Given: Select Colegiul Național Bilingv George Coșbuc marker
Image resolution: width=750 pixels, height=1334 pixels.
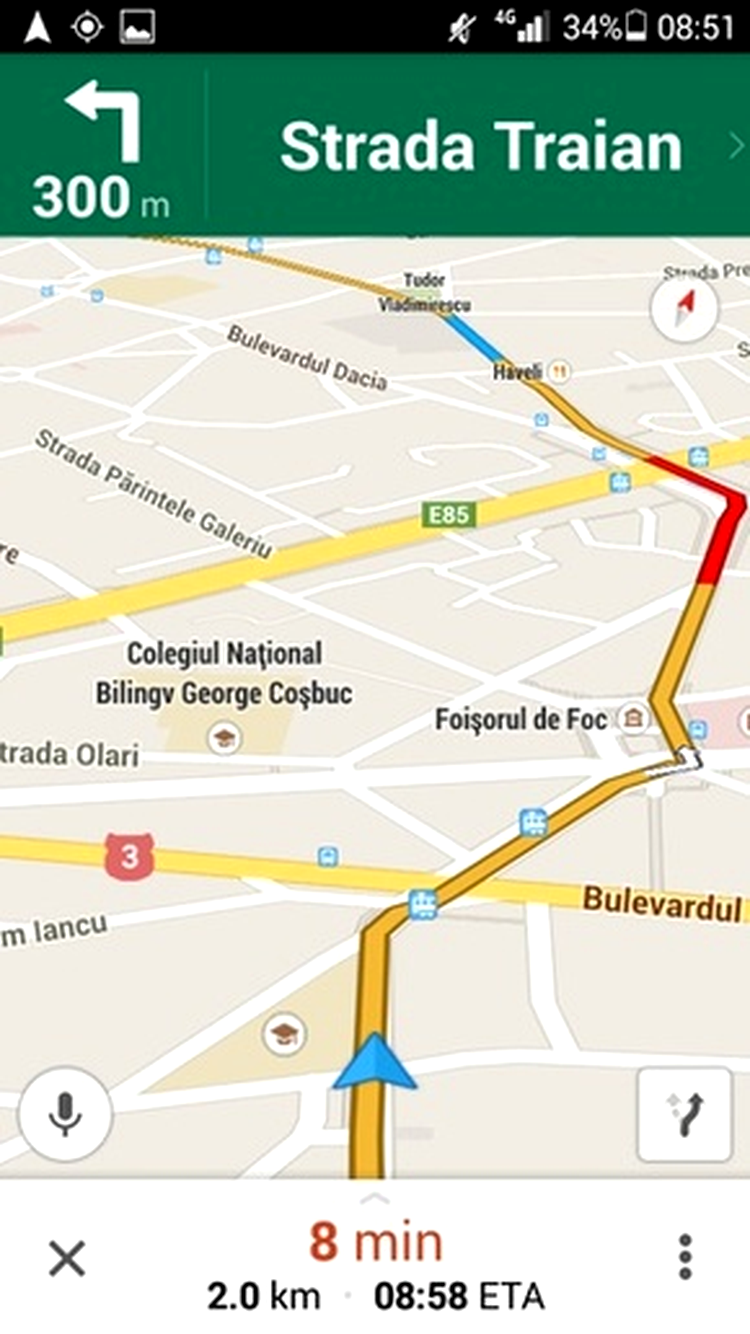Looking at the screenshot, I should [225, 738].
